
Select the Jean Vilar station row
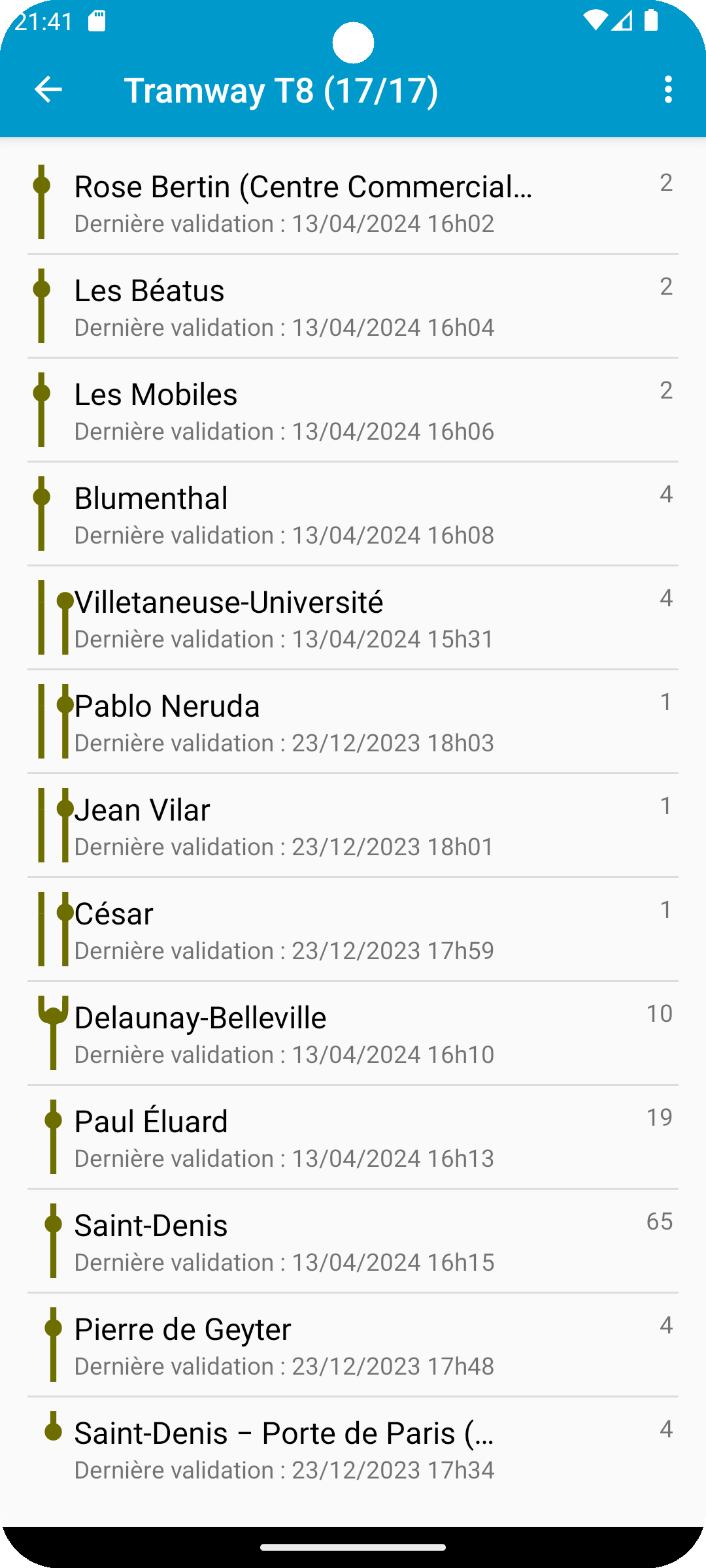353,826
